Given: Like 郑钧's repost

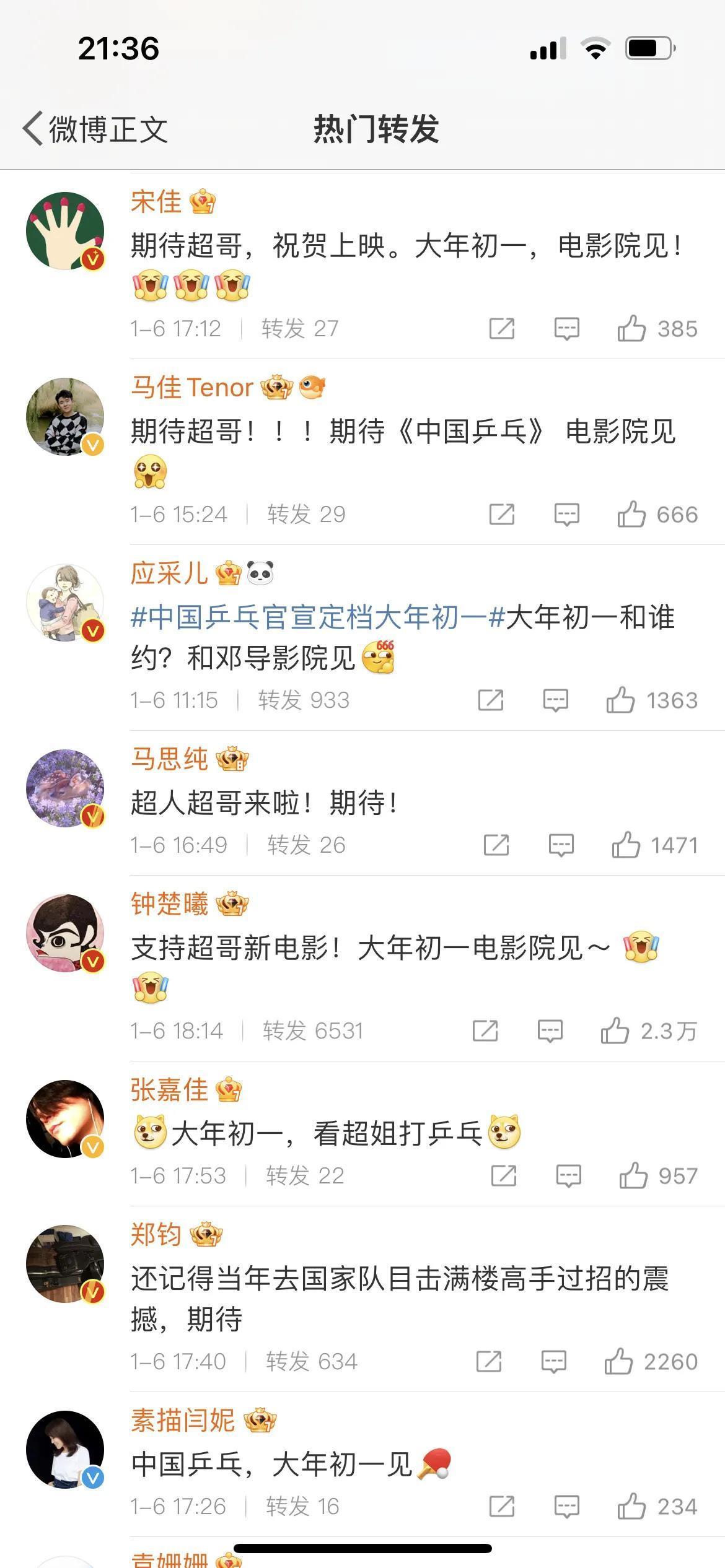Looking at the screenshot, I should [x=618, y=1361].
